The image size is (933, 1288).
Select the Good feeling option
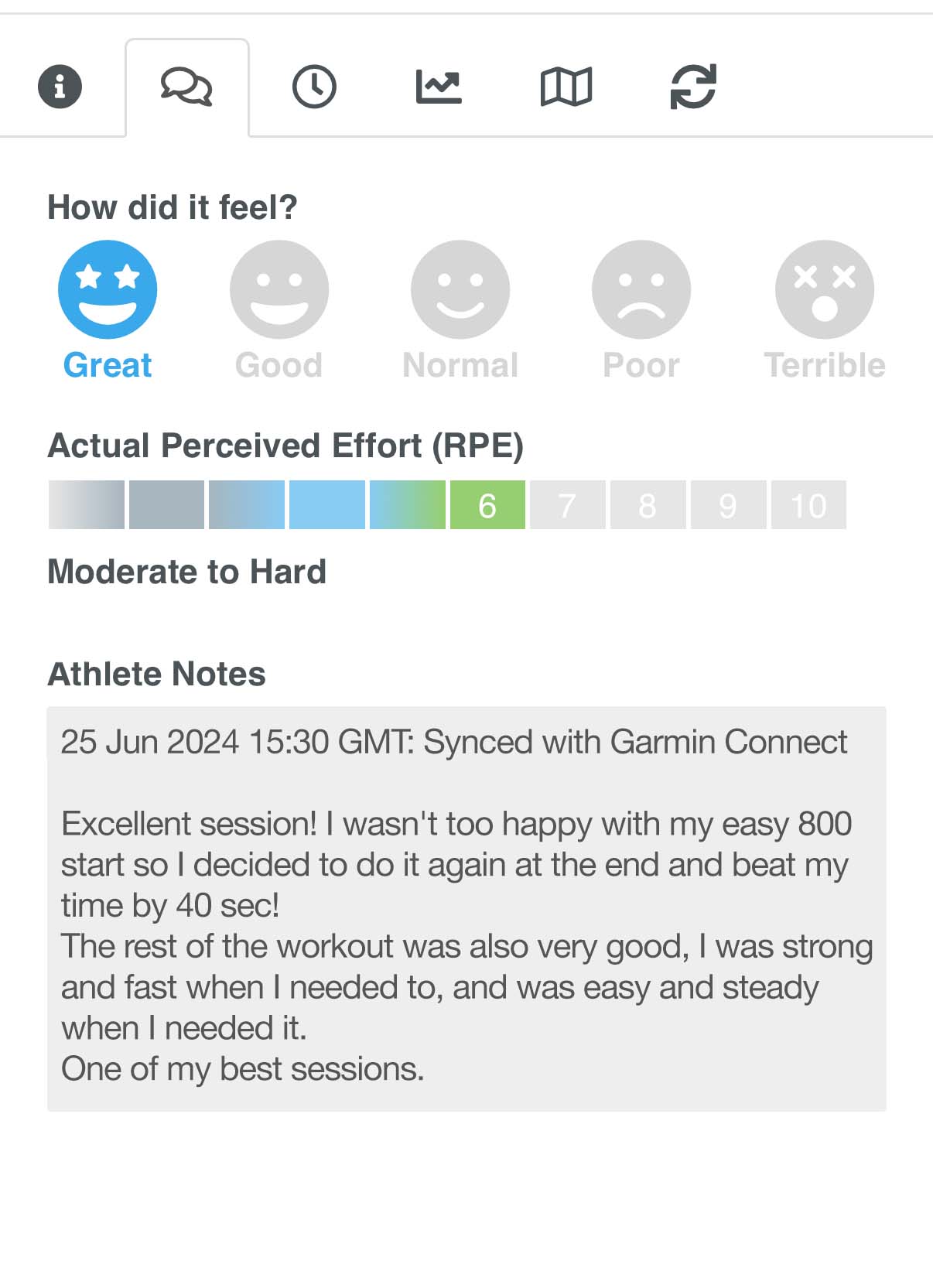tap(281, 289)
